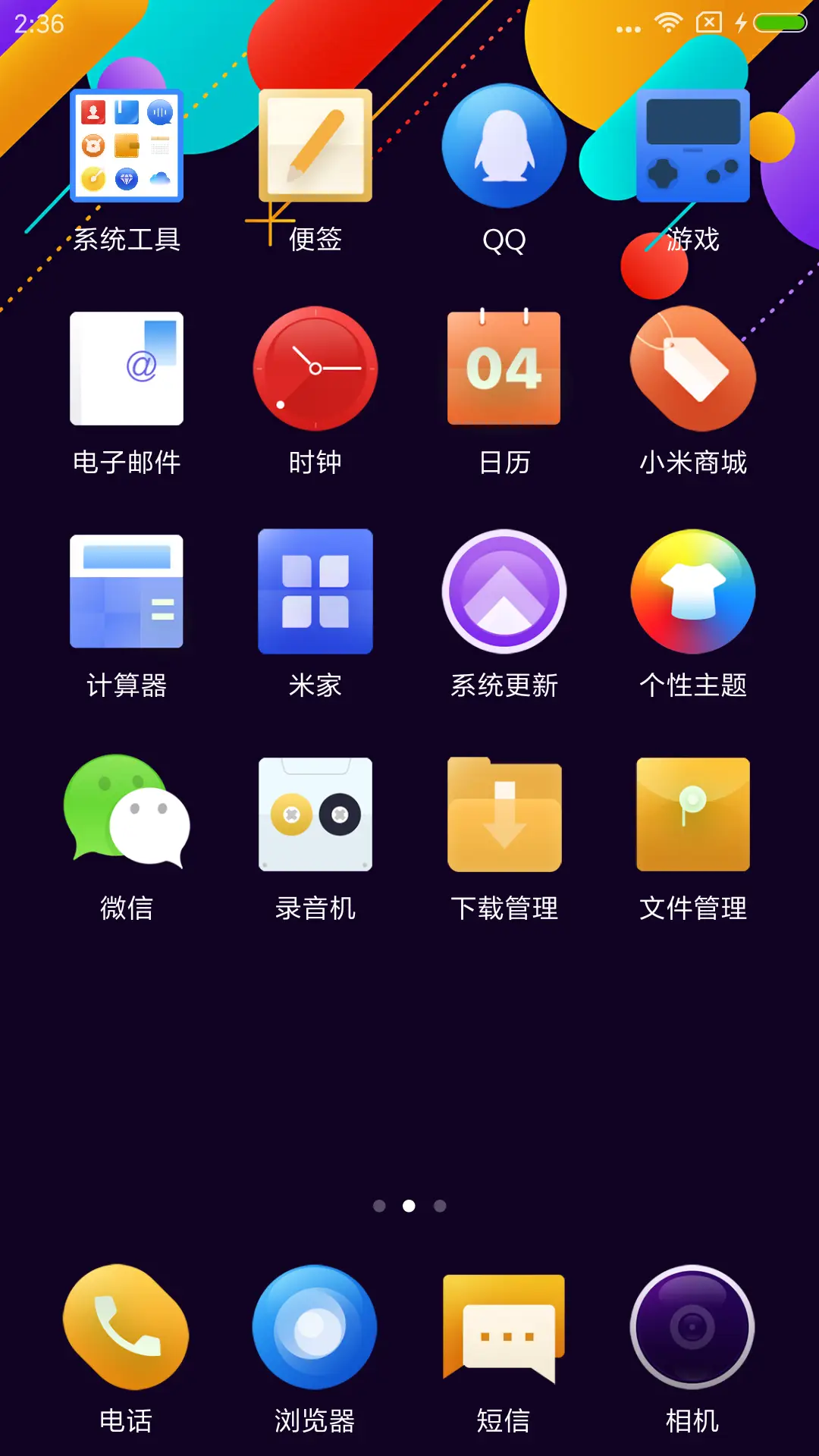Open 个性主题 themes app
The height and width of the screenshot is (1456, 819).
tap(694, 591)
